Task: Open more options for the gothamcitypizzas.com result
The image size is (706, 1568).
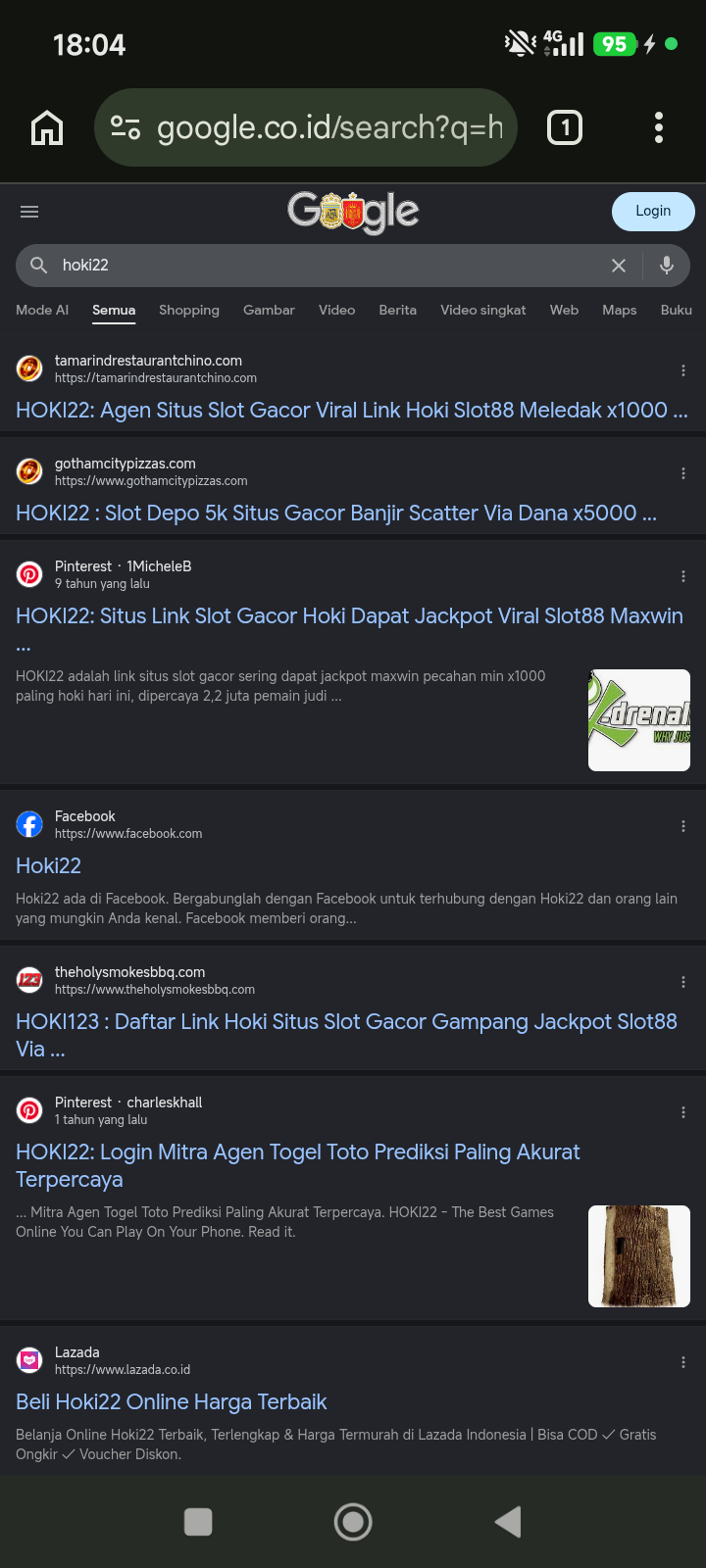Action: (683, 473)
